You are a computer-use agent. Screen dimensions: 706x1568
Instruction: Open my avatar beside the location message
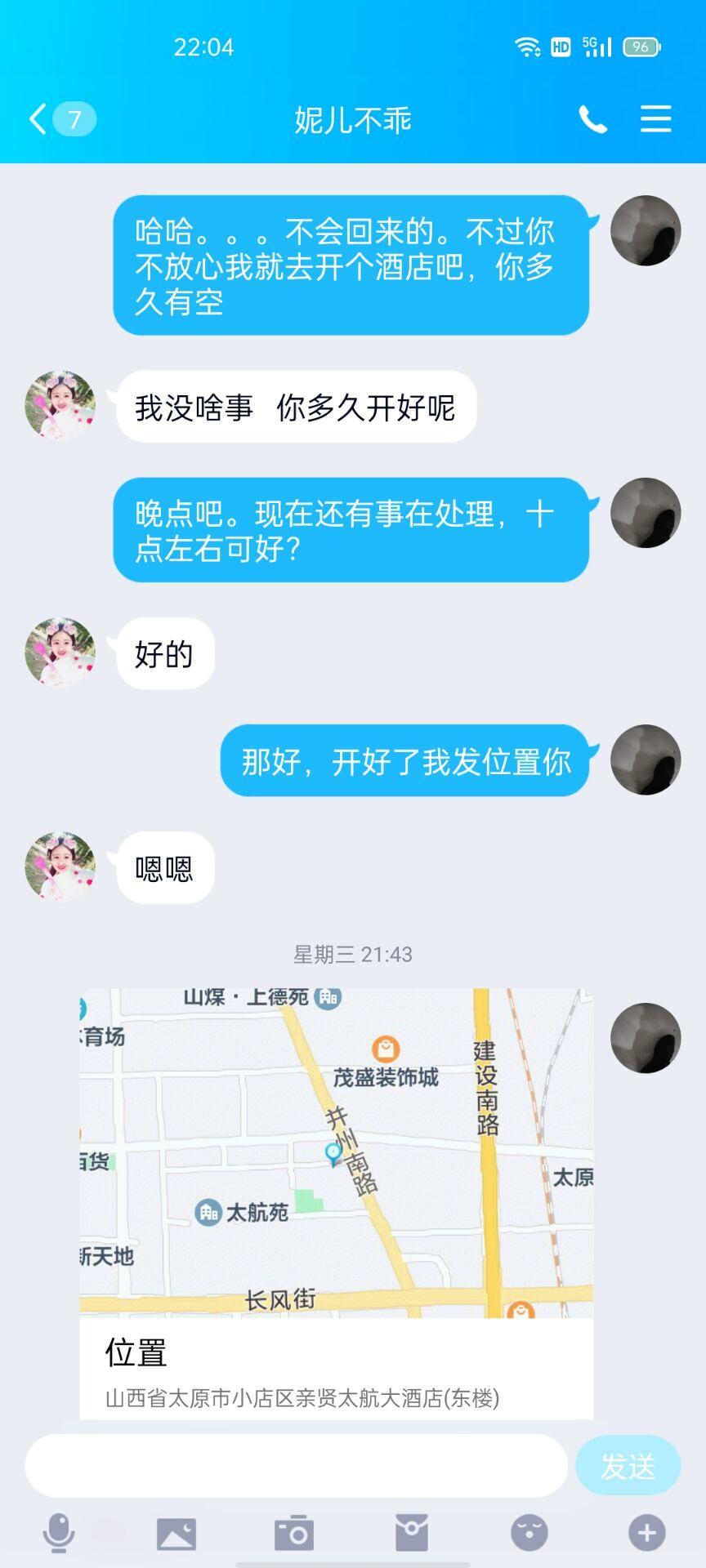tap(646, 1037)
